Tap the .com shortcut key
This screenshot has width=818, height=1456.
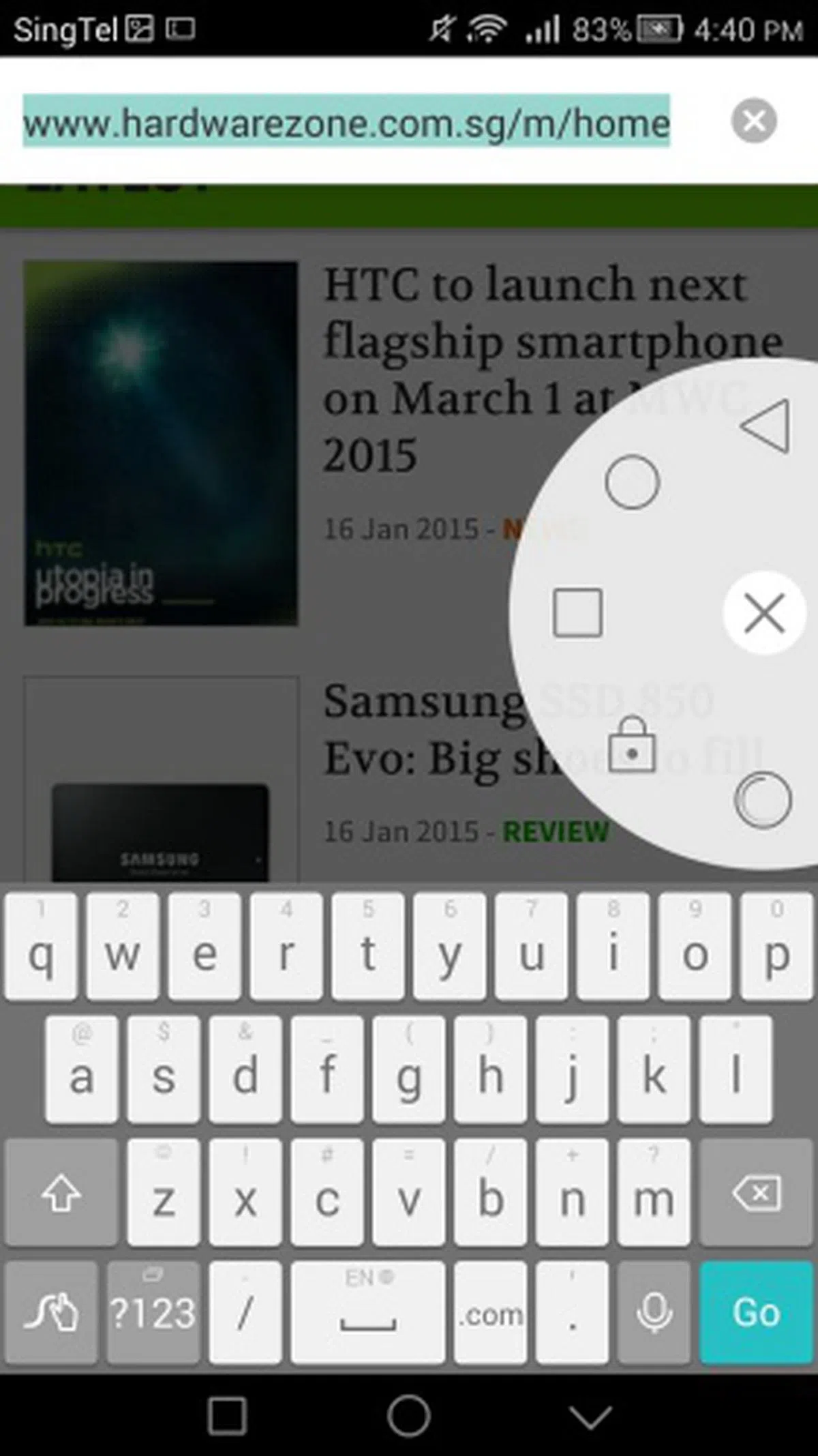490,1311
